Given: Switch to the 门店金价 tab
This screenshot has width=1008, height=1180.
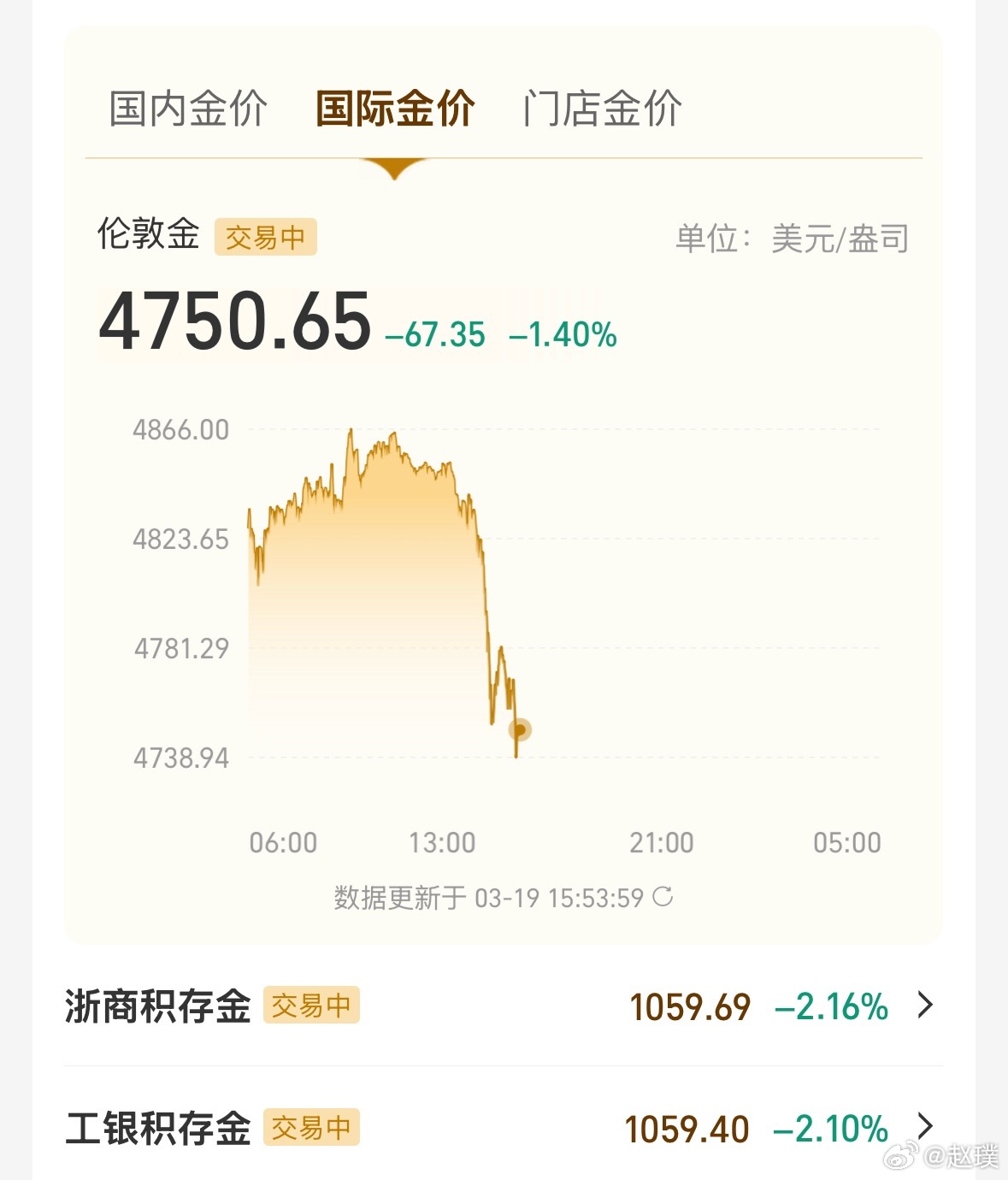Looking at the screenshot, I should click(x=601, y=109).
